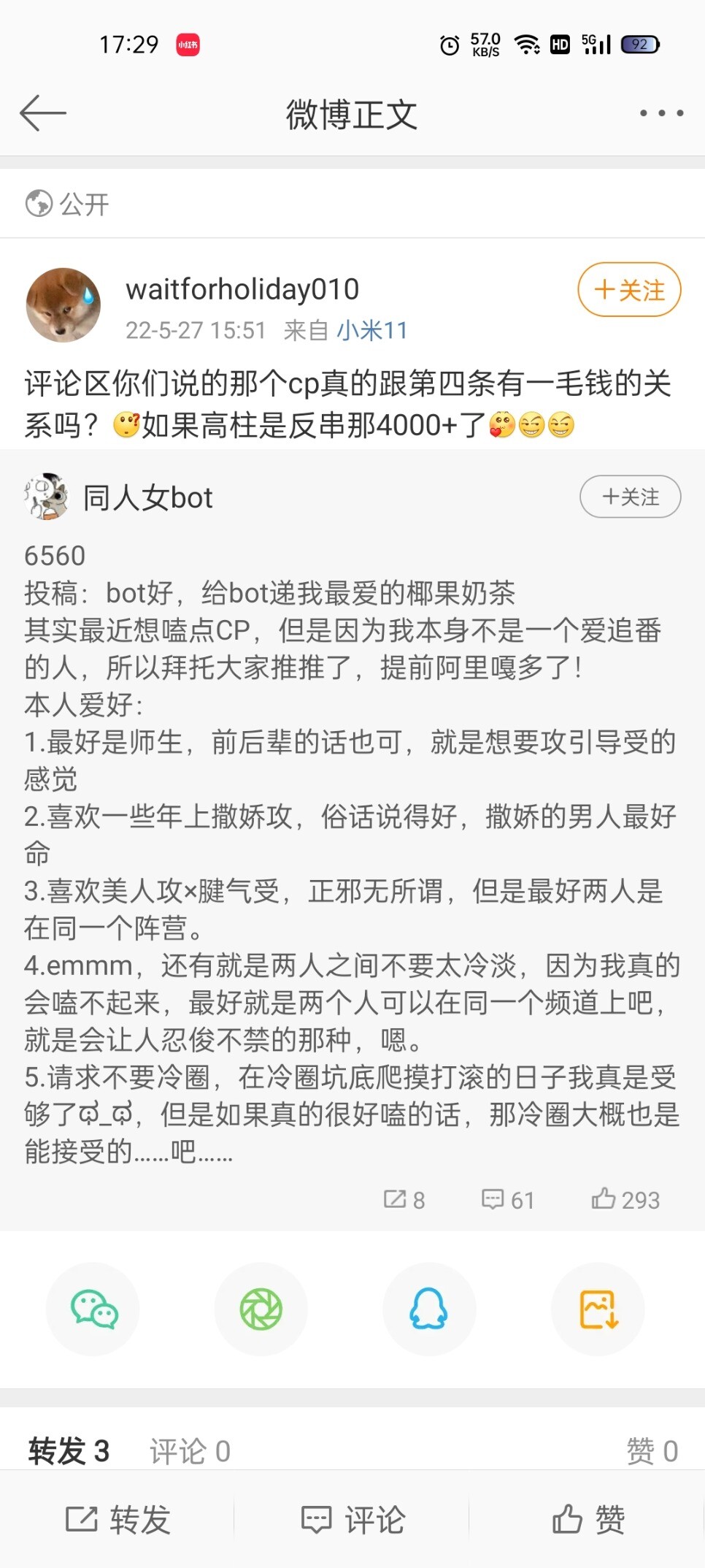The image size is (705, 1568).
Task: Like the original post with 293 likes
Action: point(625,1199)
